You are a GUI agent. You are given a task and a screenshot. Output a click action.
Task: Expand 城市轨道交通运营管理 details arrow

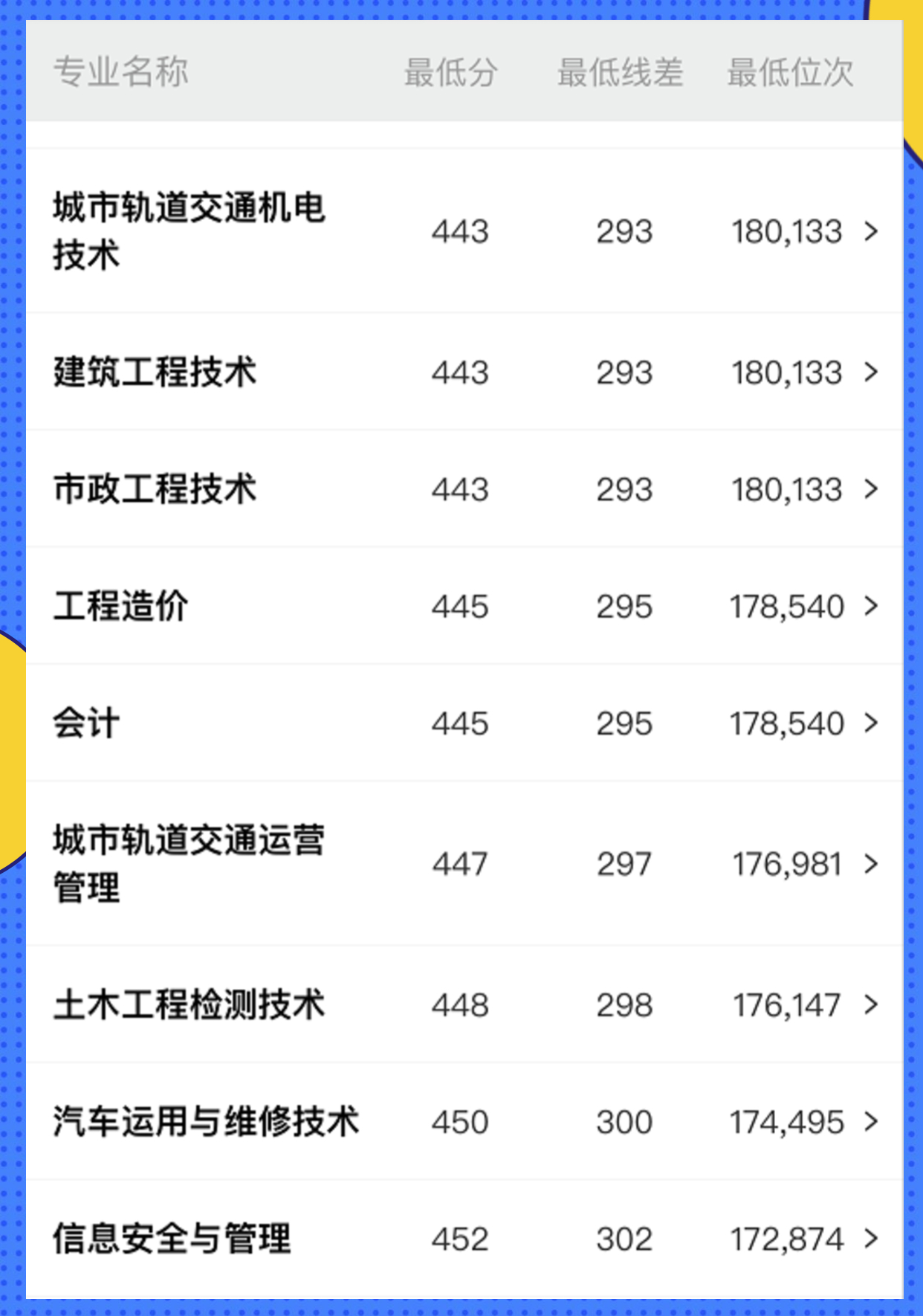pos(870,863)
